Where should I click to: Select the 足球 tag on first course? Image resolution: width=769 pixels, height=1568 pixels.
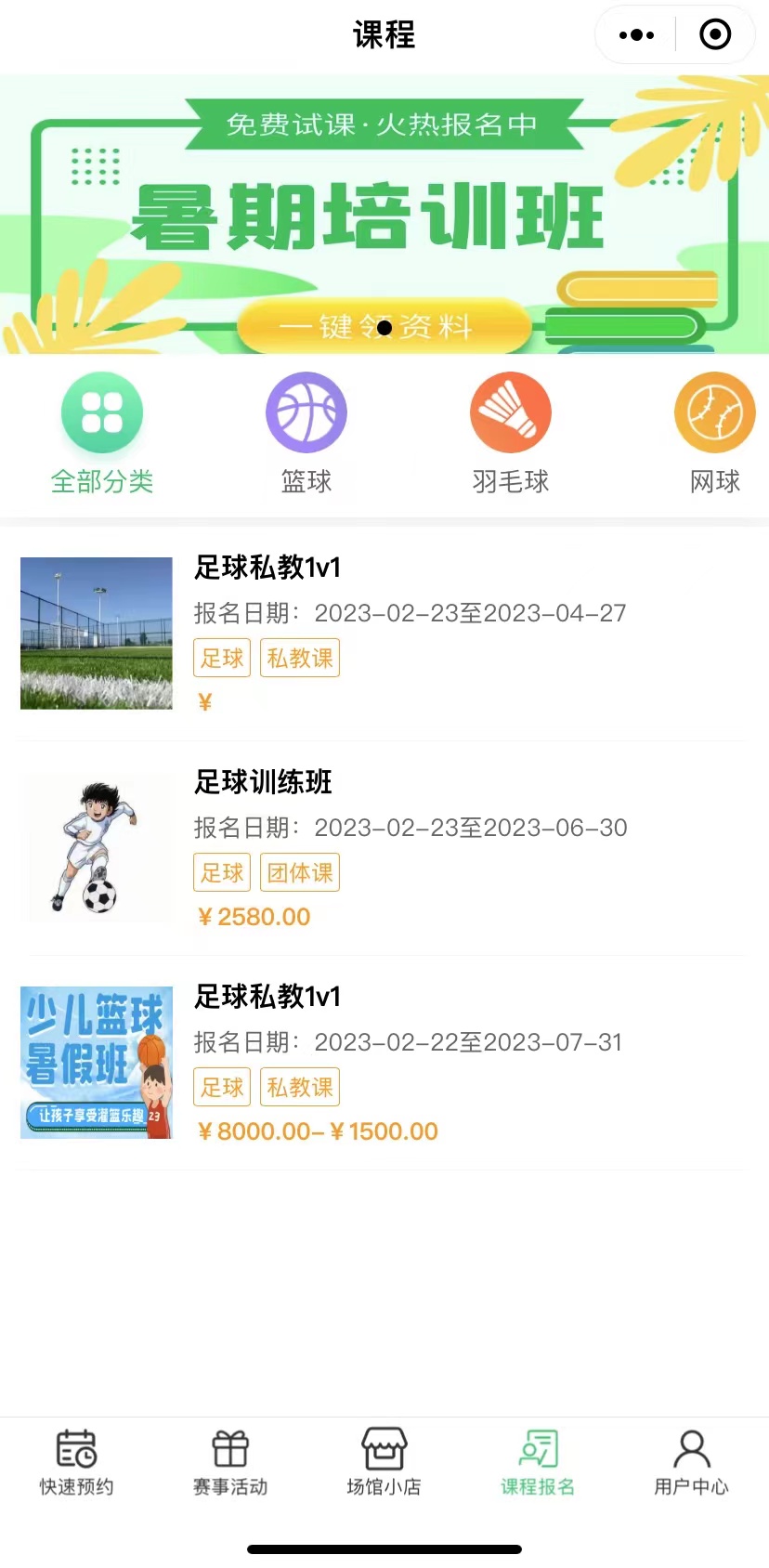click(x=222, y=658)
